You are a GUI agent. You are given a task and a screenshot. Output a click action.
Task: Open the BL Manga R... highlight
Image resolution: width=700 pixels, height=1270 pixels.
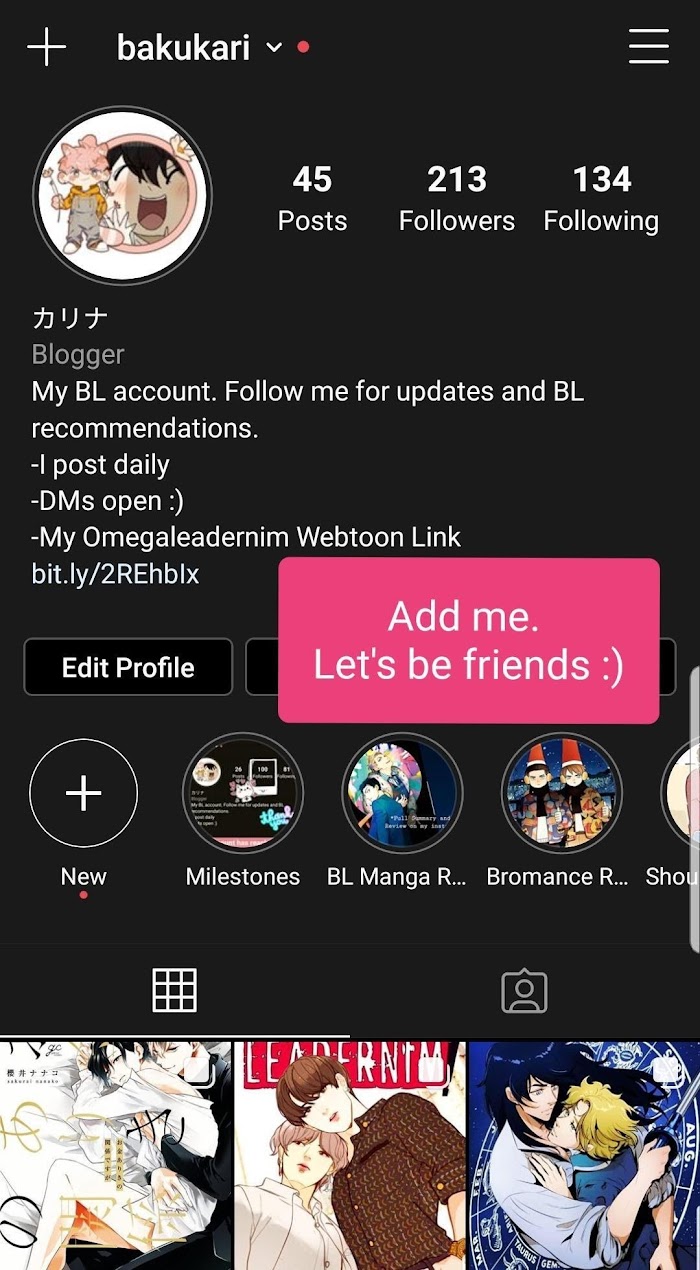(x=402, y=794)
